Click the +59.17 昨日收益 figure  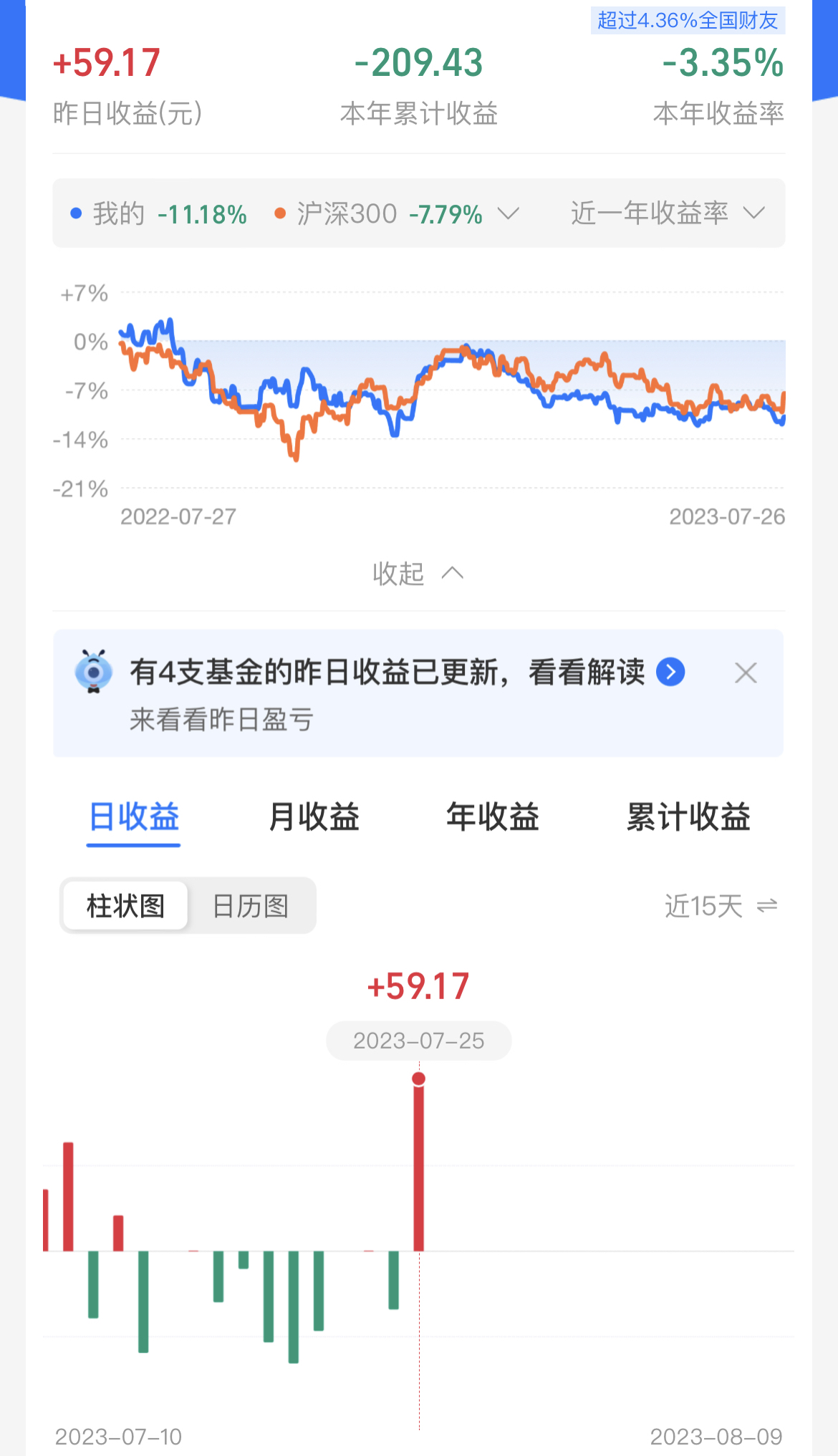point(106,62)
